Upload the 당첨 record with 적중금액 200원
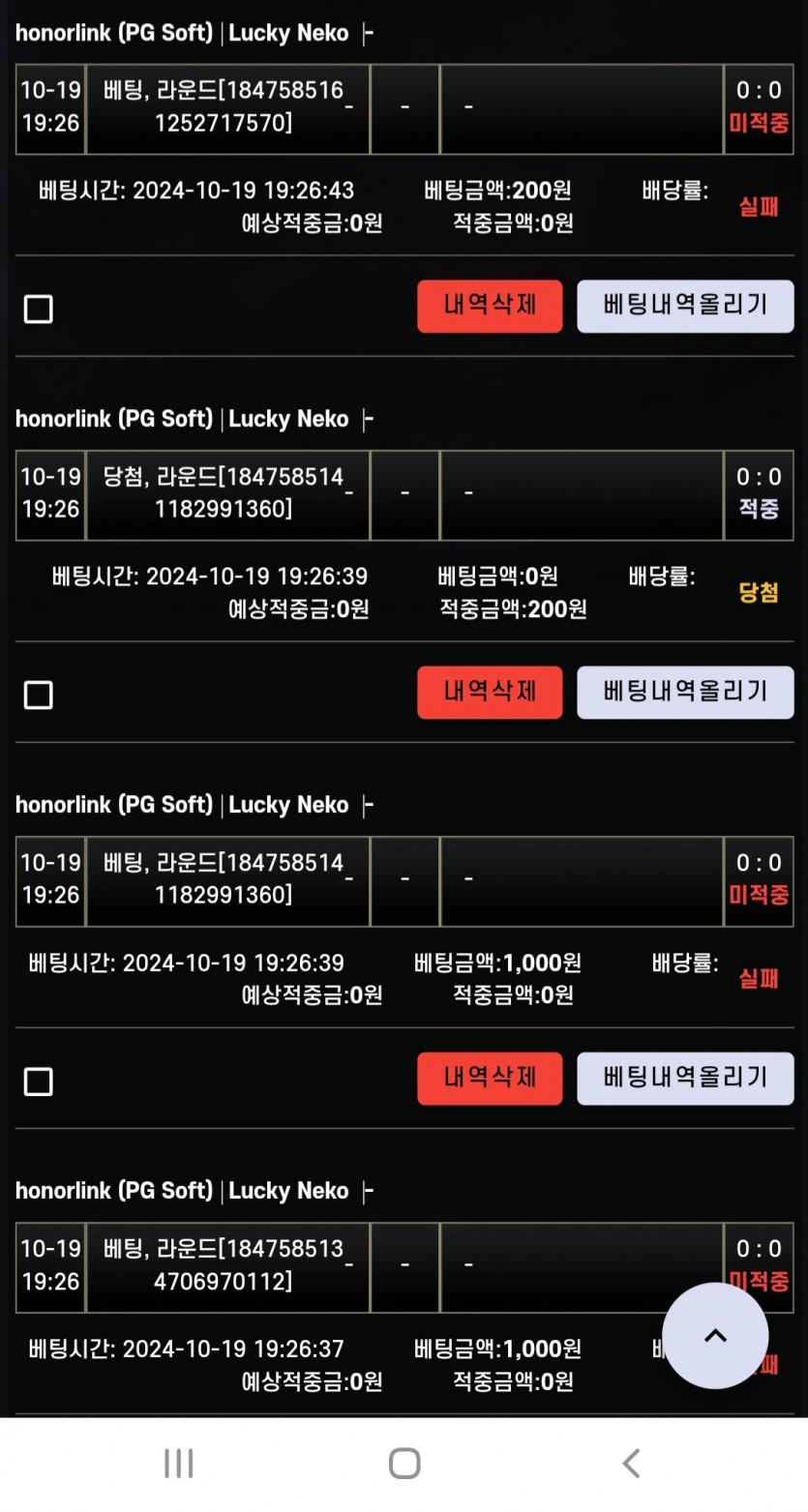808x1512 pixels. point(685,693)
